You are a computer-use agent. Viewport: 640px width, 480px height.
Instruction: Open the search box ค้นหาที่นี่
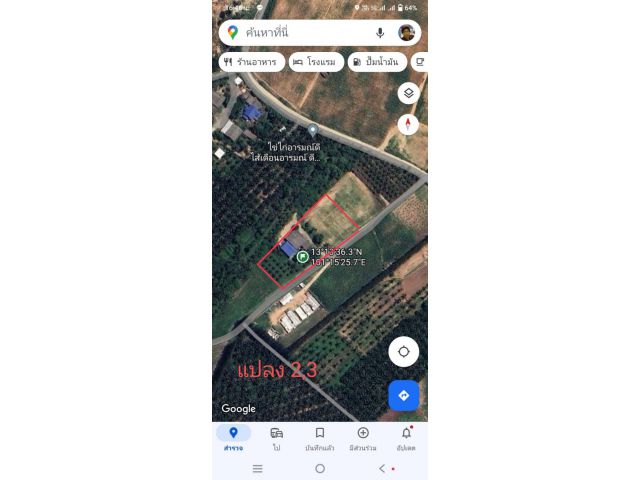300,33
